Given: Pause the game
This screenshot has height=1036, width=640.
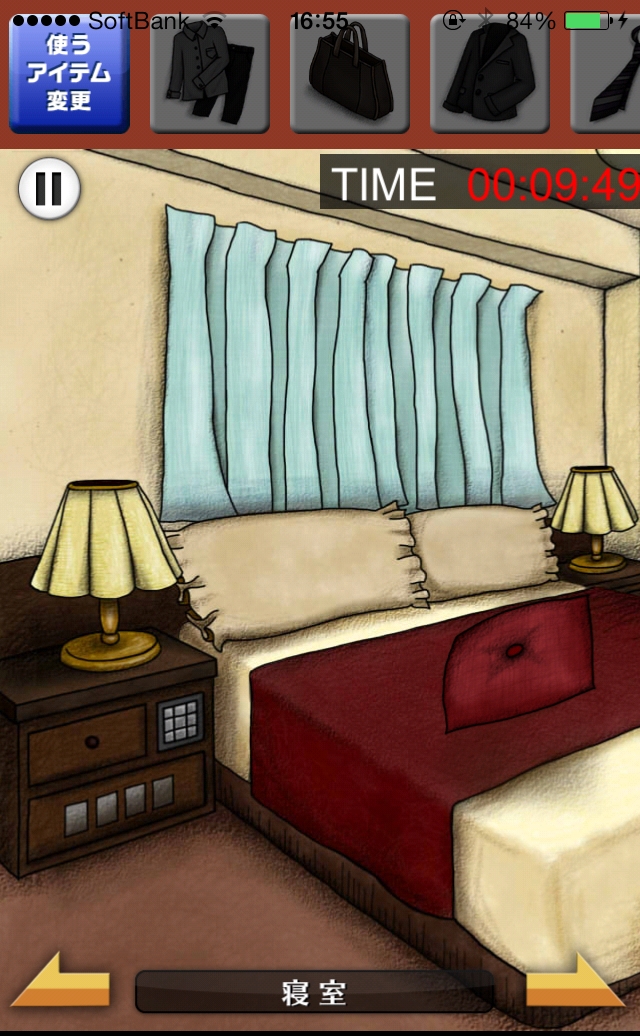Looking at the screenshot, I should pos(49,189).
